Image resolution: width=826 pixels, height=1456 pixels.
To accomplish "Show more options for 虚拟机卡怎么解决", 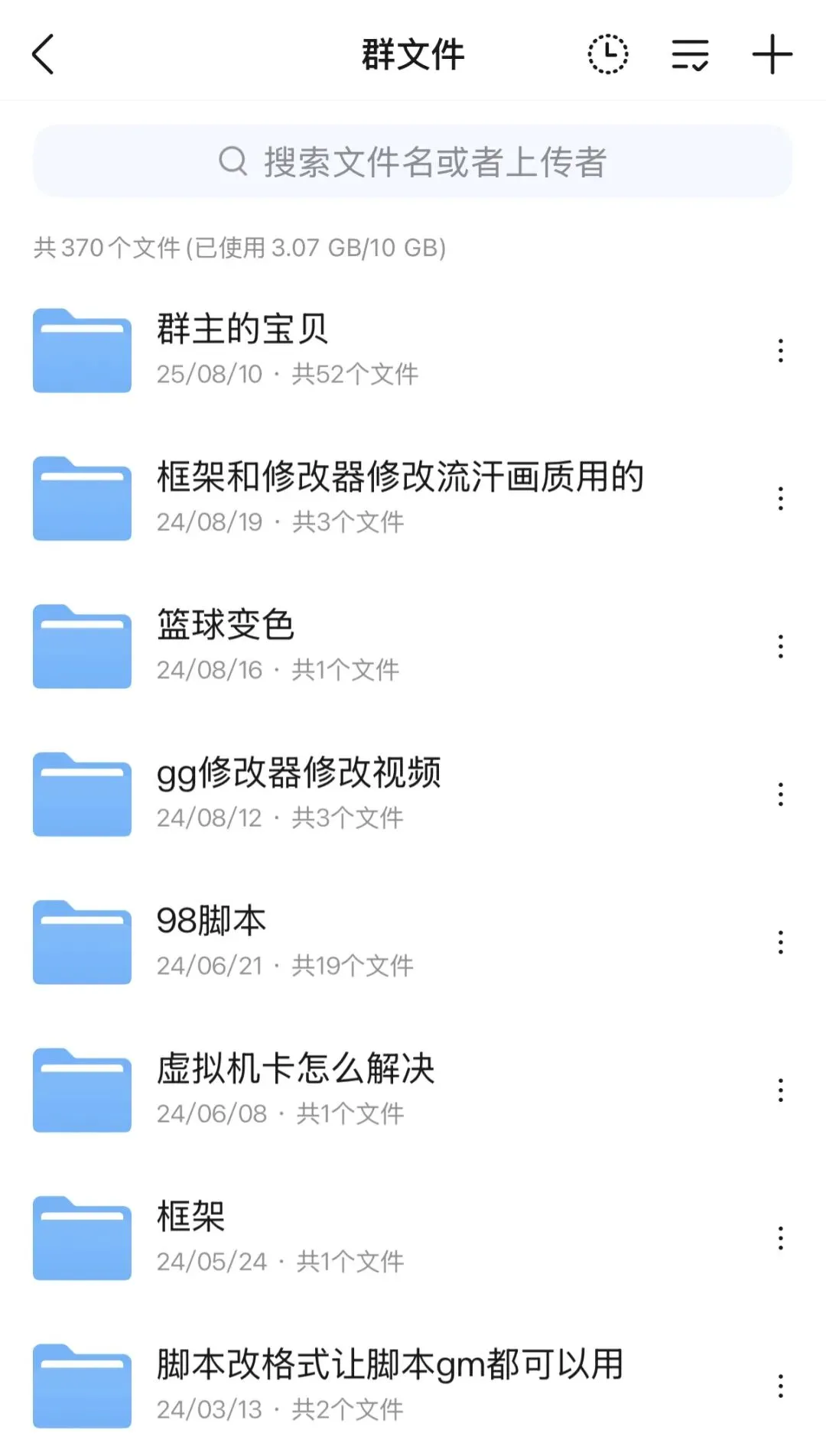I will (780, 1090).
